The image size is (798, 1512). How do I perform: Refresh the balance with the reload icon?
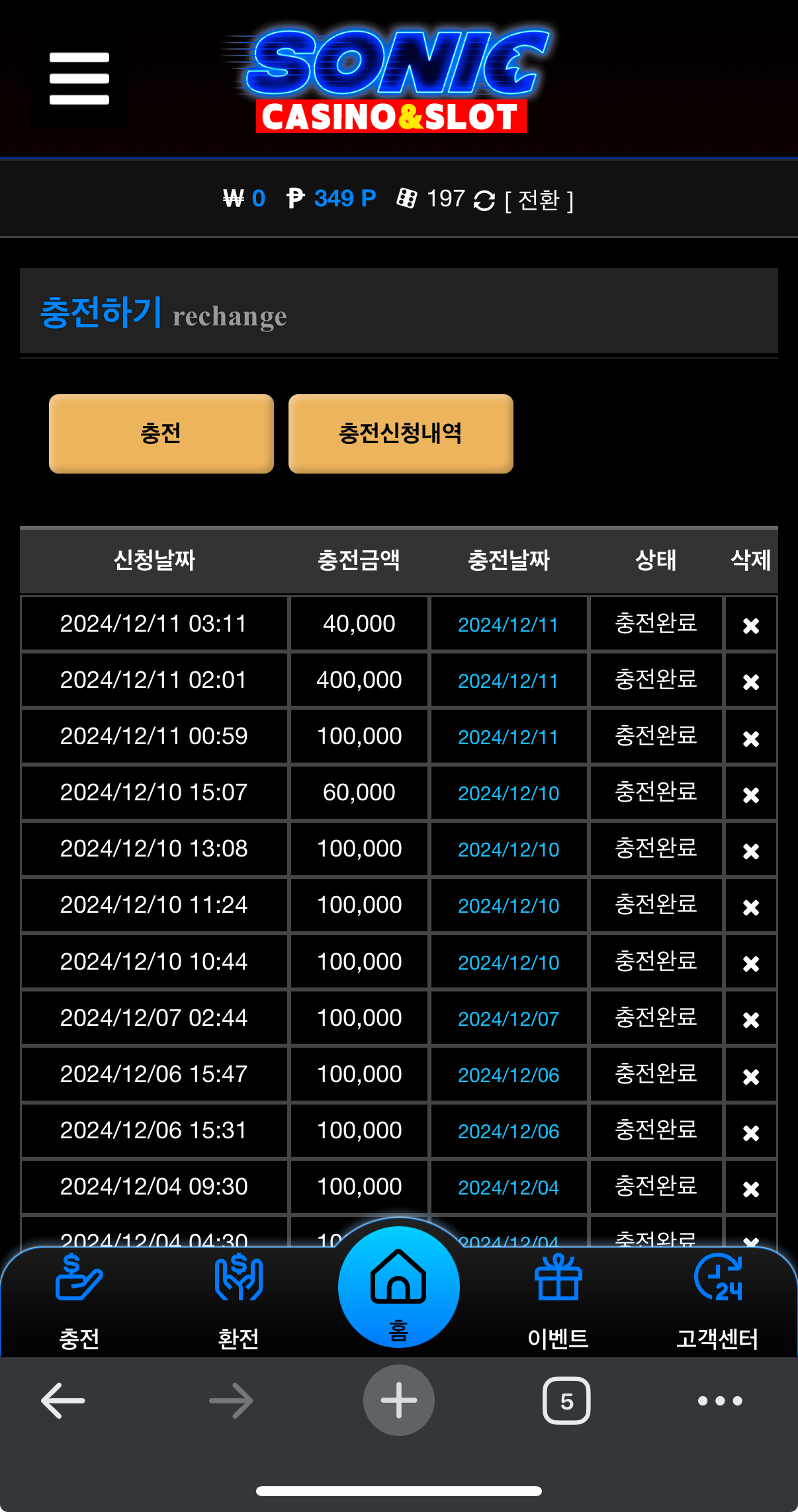coord(484,200)
